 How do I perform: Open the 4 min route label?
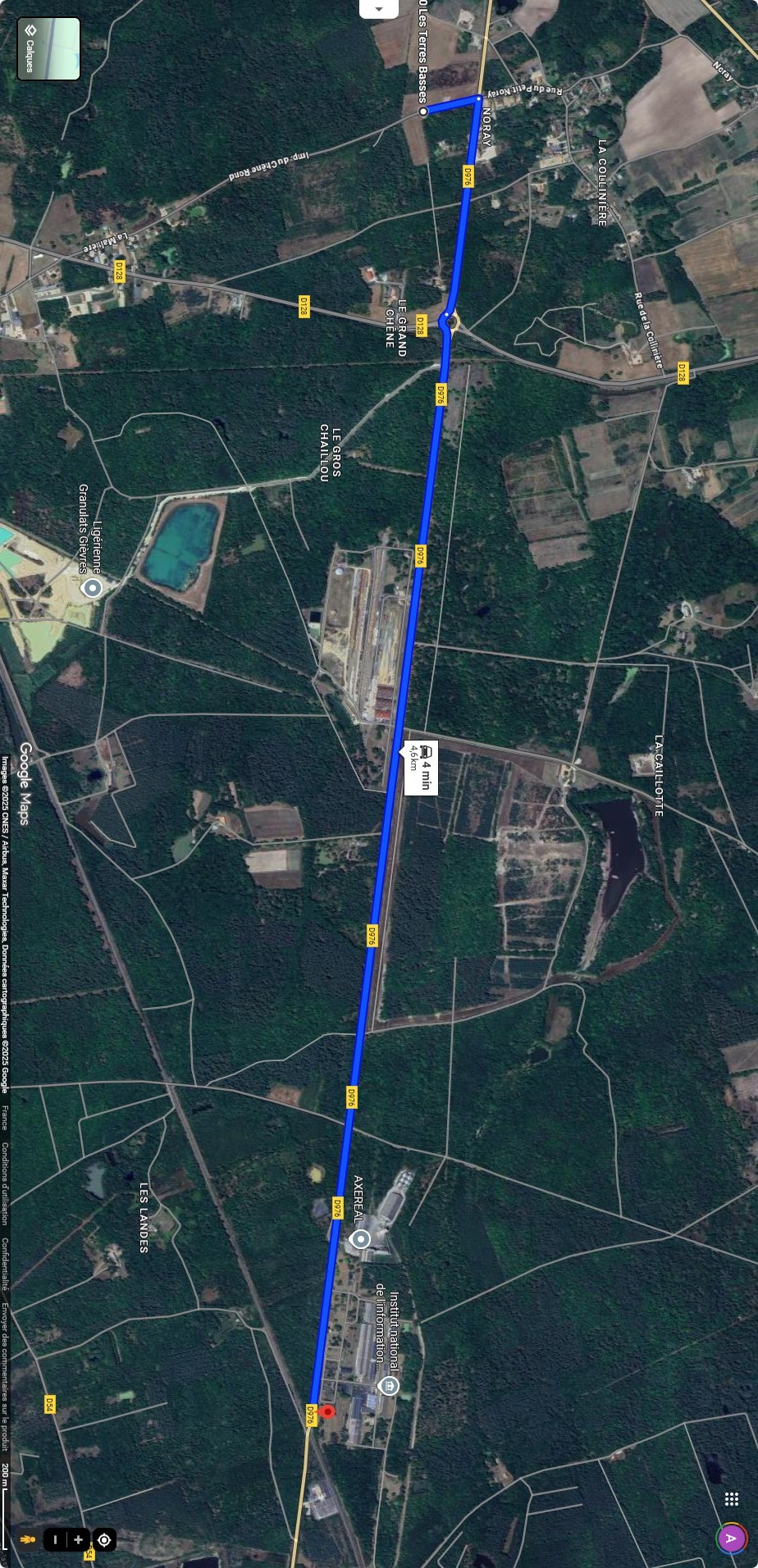(x=420, y=768)
